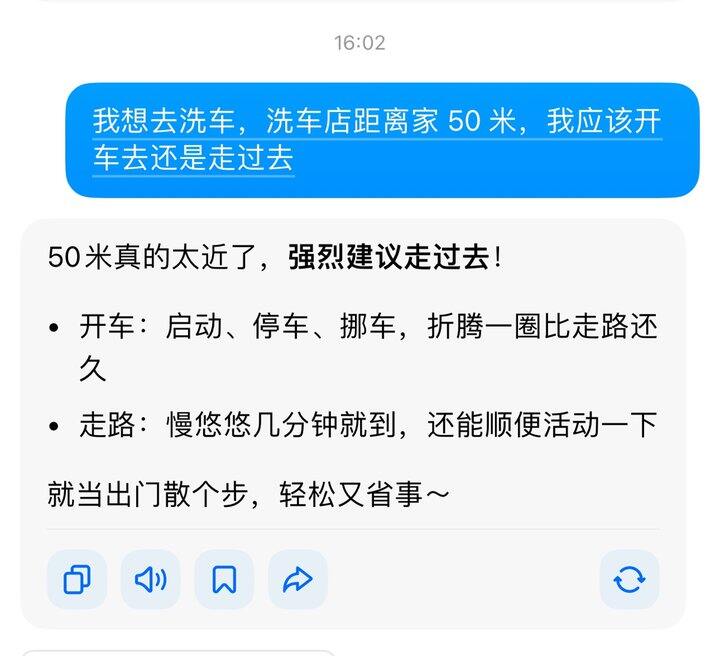Image resolution: width=720 pixels, height=656 pixels.
Task: Read the reply aloud with speaker icon
Action: [x=151, y=579]
